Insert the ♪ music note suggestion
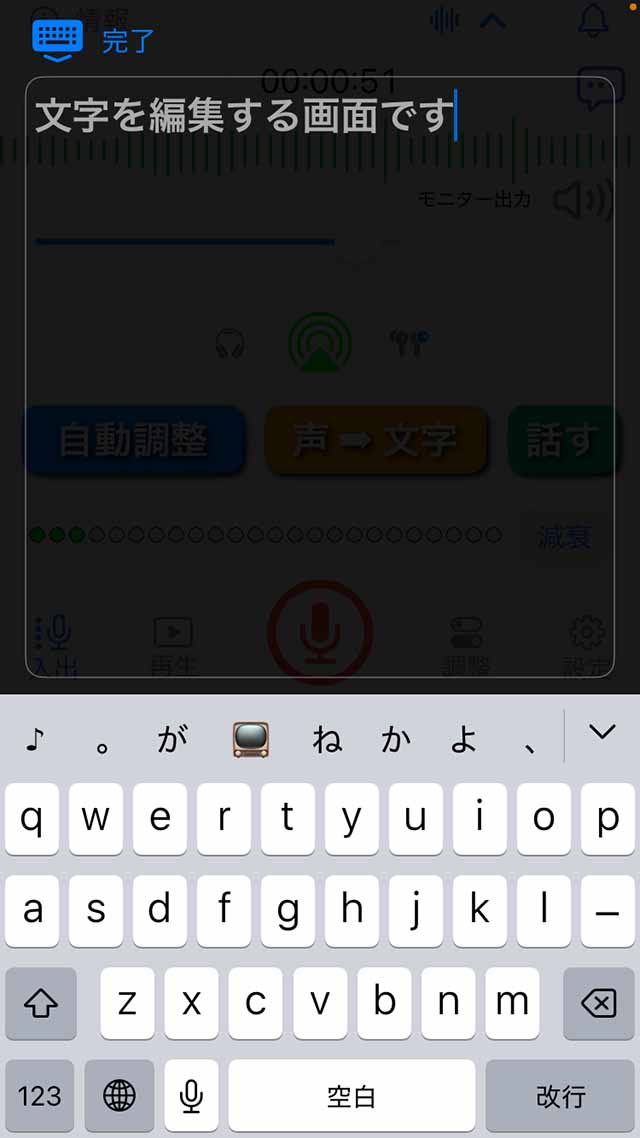Screen dimensions: 640x1138 [36, 740]
